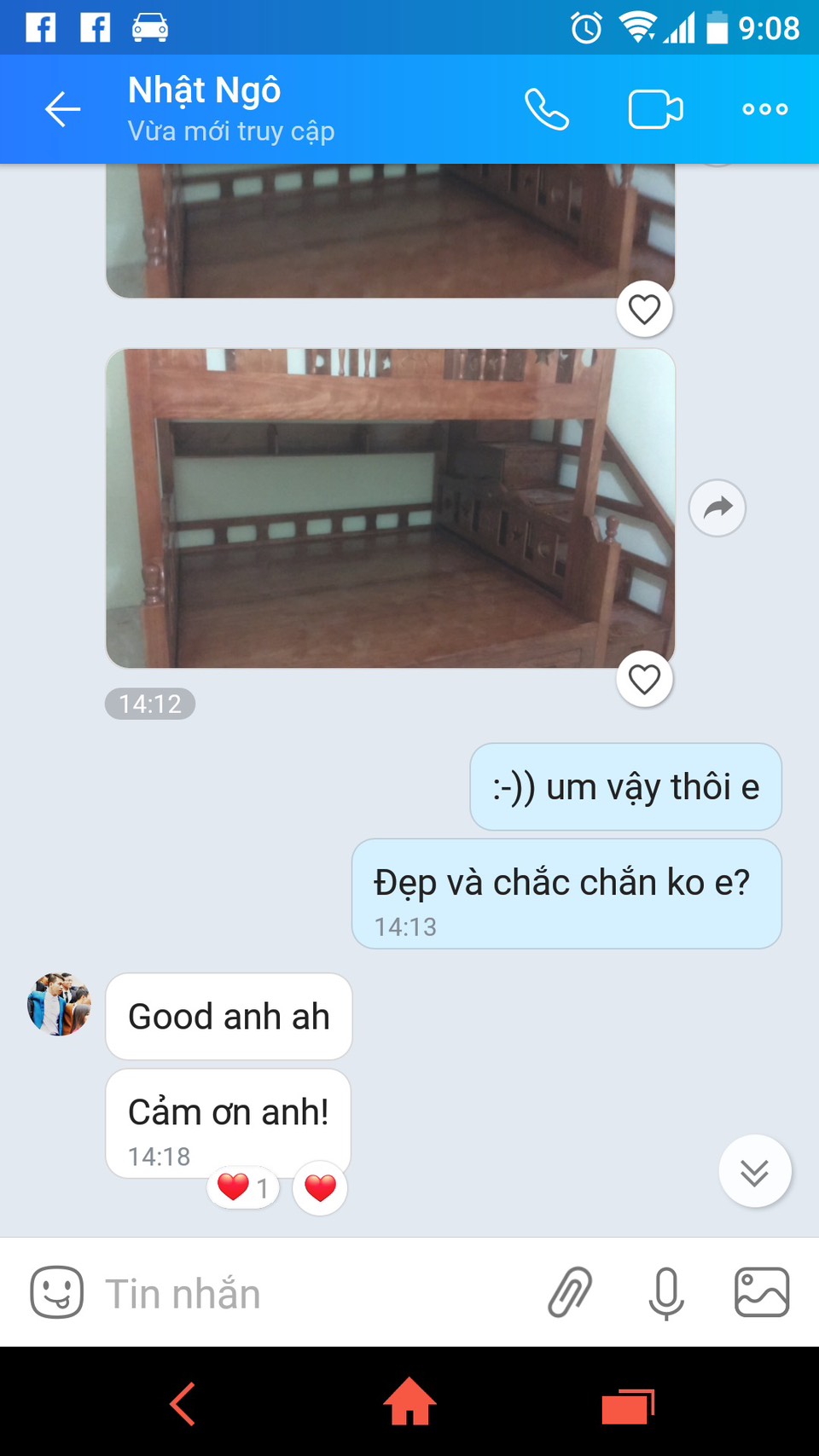Jump to the latest message

click(x=754, y=1171)
